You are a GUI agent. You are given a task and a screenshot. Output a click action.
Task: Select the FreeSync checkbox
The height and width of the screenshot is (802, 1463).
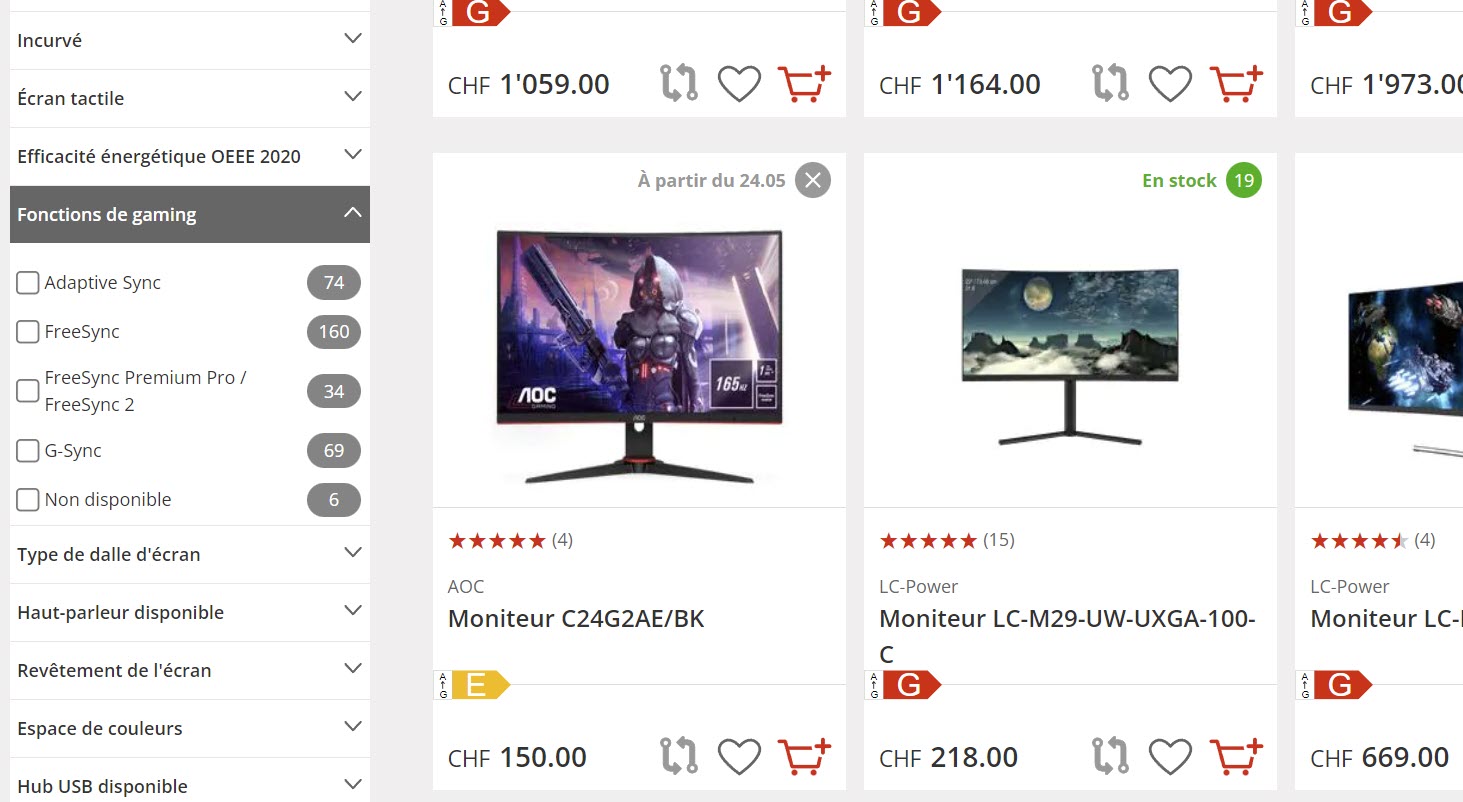pyautogui.click(x=28, y=332)
